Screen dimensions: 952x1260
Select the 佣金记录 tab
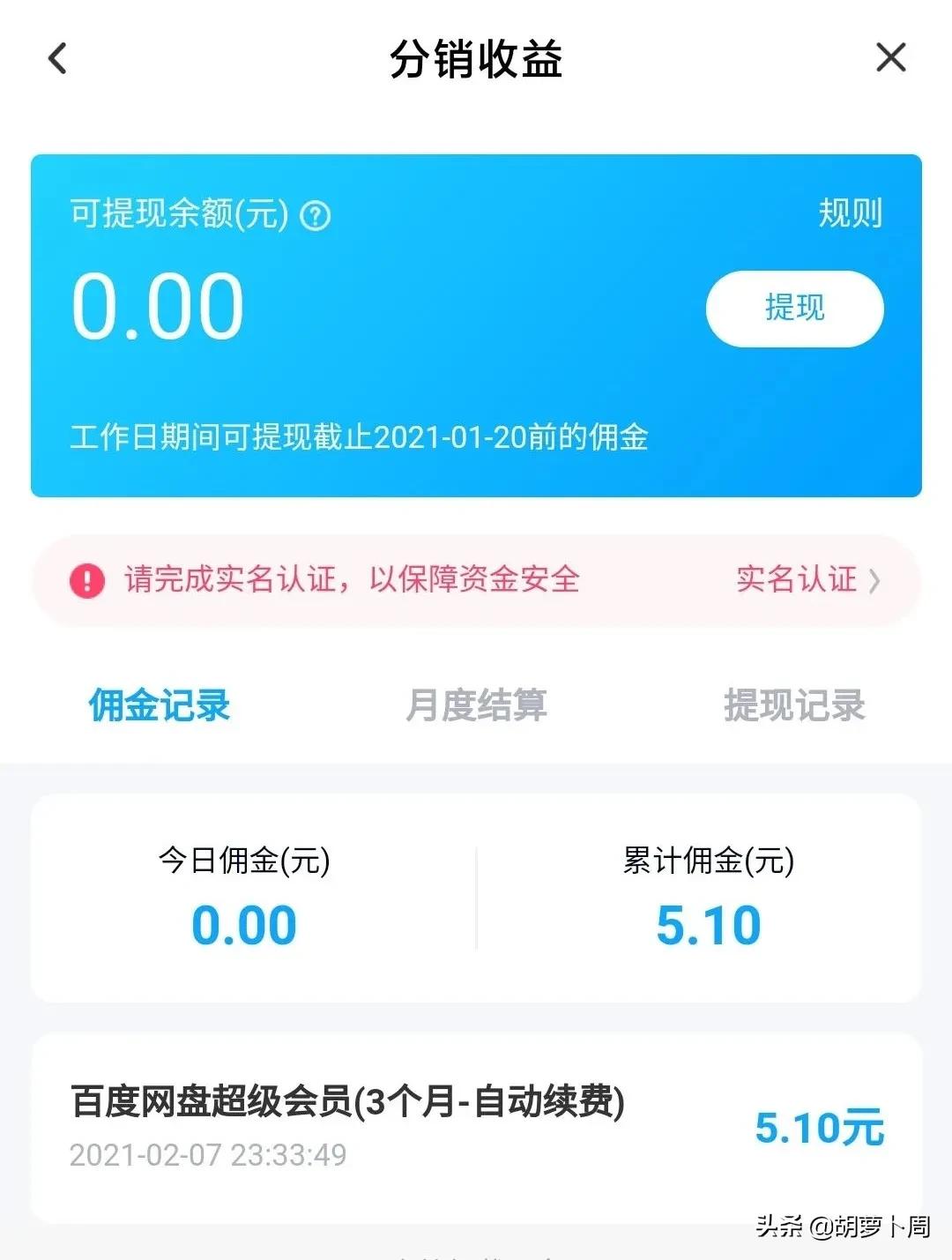157,705
